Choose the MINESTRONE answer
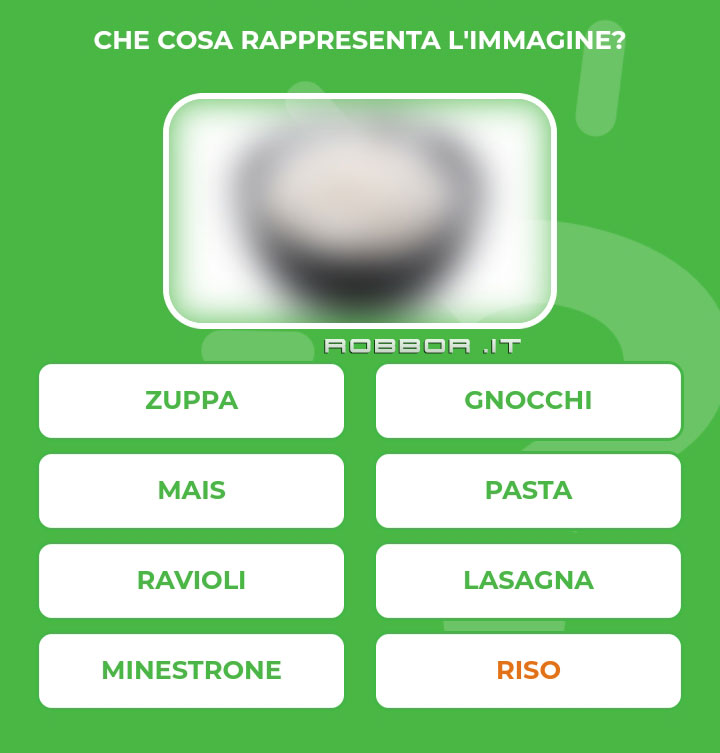The height and width of the screenshot is (753, 720). [x=191, y=671]
